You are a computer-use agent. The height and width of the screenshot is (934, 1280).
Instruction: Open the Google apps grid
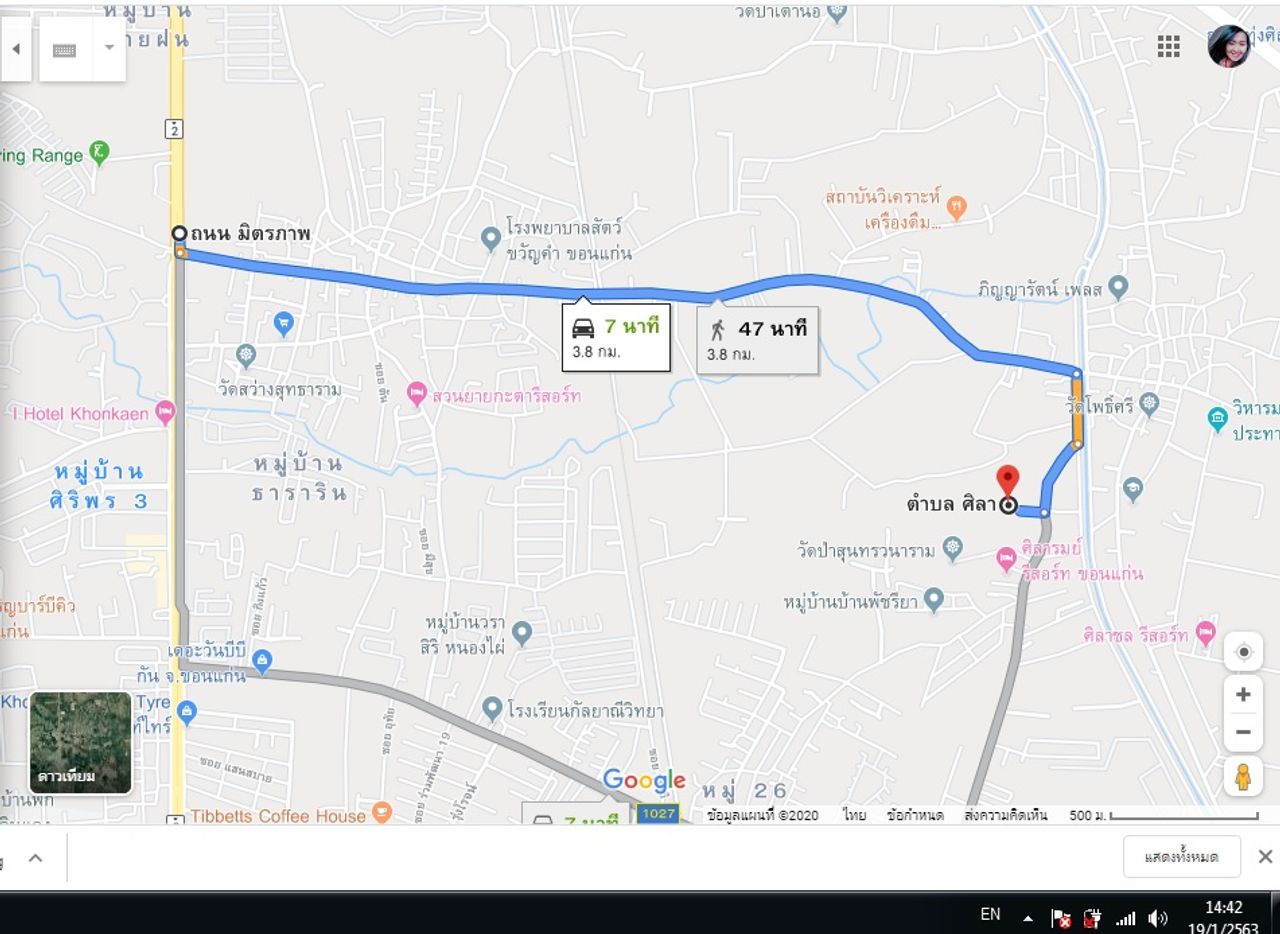click(1168, 46)
